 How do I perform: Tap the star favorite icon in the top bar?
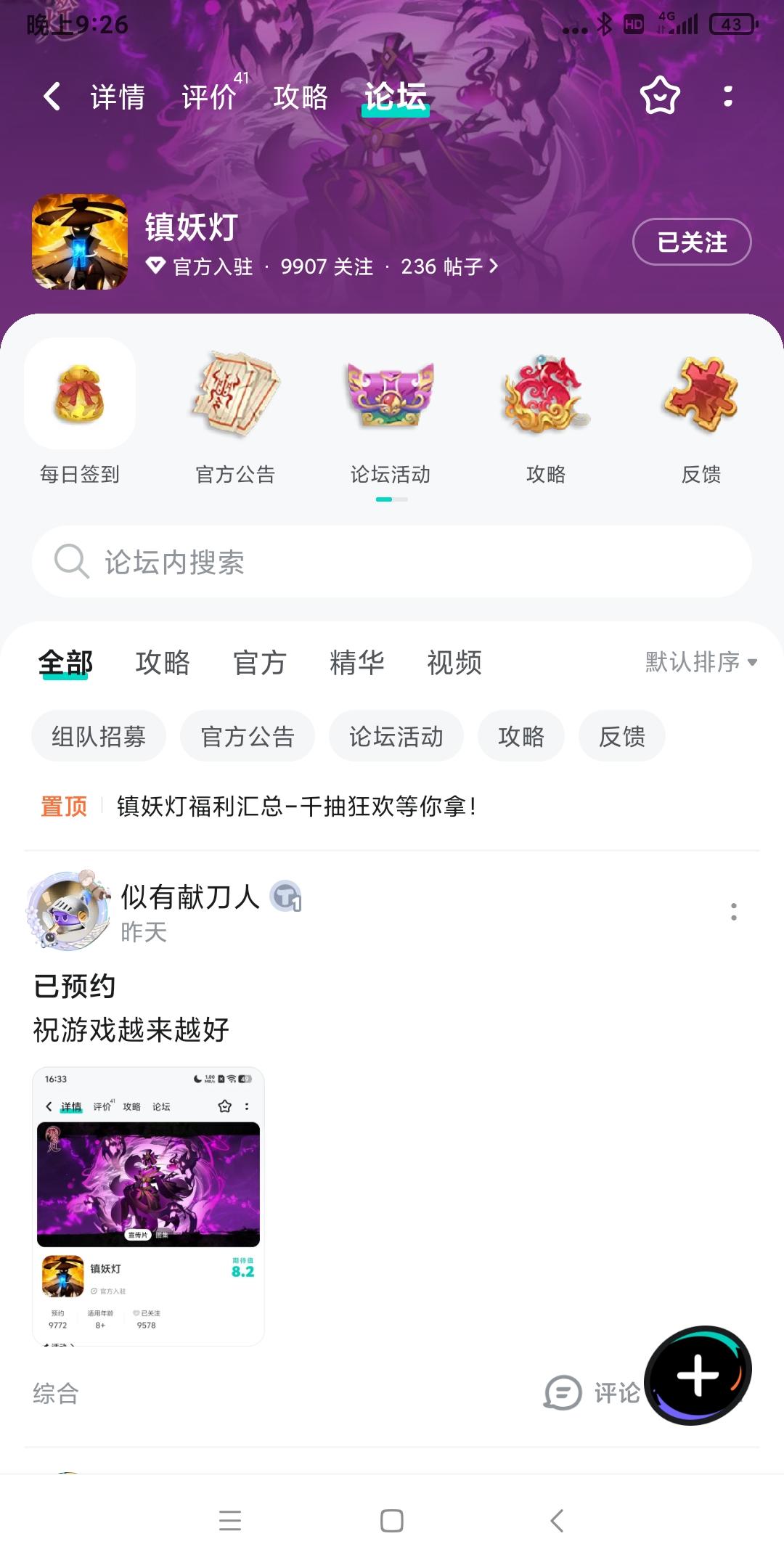click(x=659, y=95)
